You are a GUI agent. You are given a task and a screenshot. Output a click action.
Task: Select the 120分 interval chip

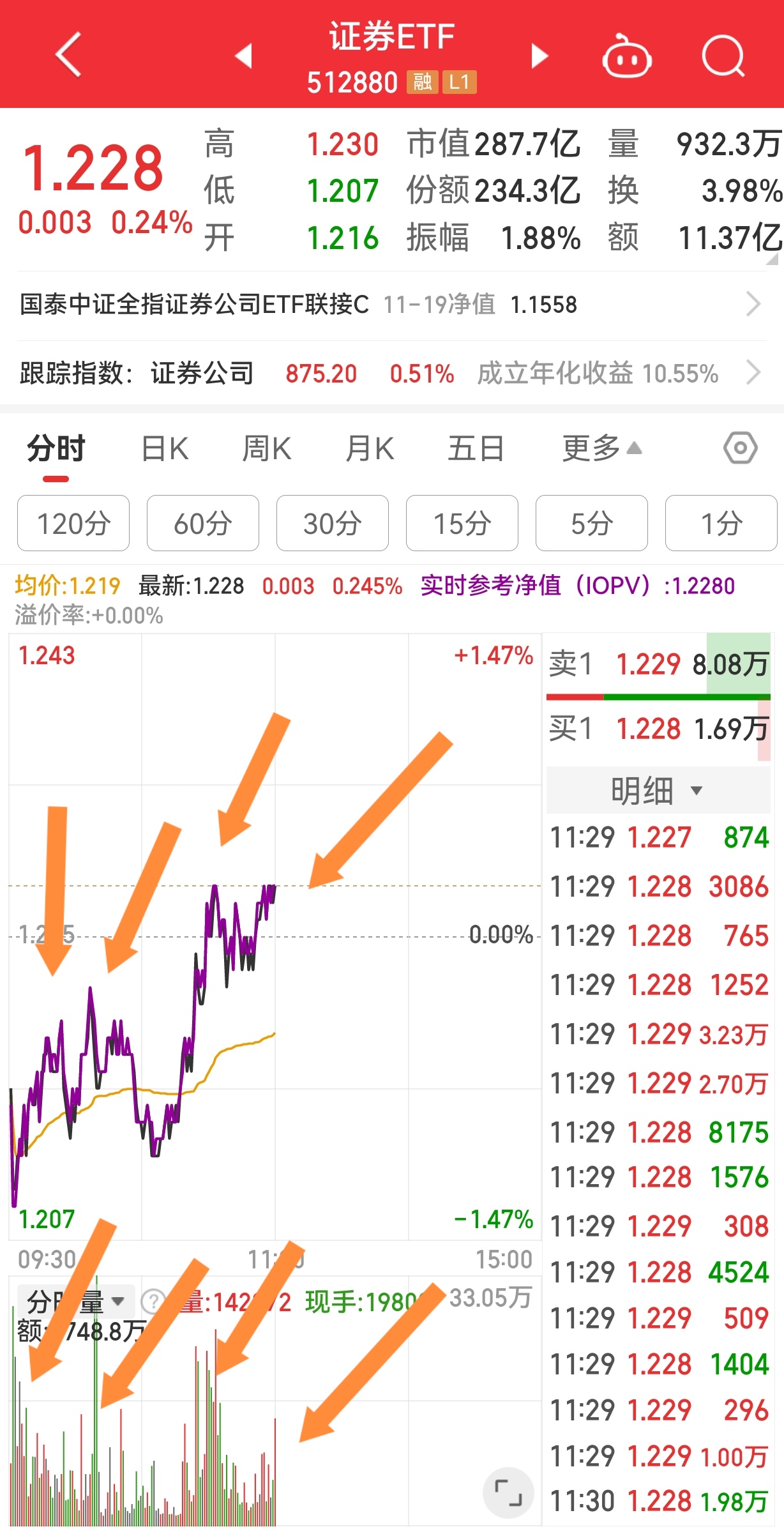pos(73,523)
